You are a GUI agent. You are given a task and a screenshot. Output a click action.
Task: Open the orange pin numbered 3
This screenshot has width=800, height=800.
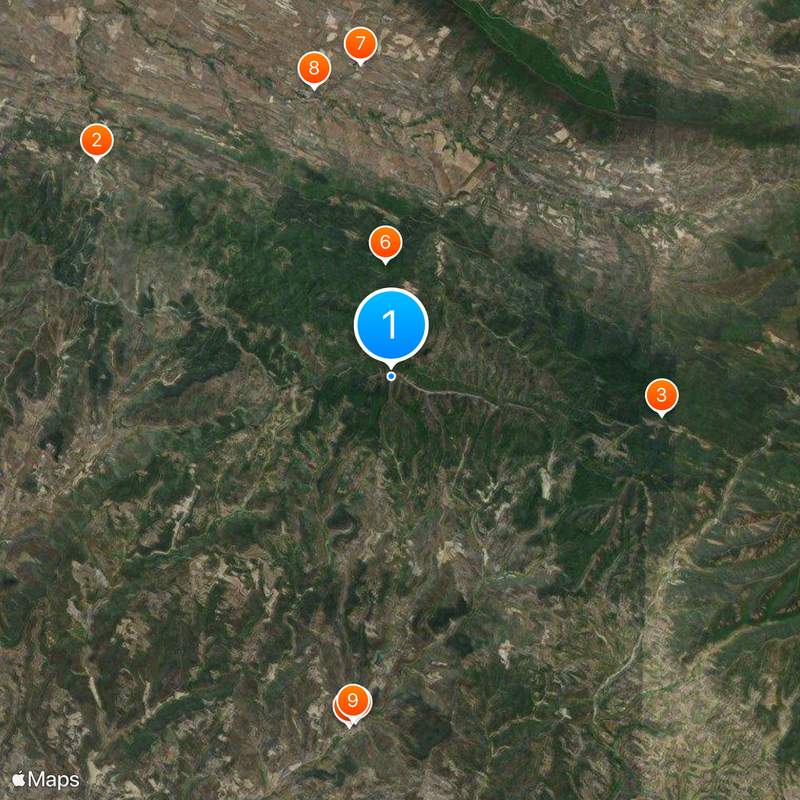click(660, 396)
